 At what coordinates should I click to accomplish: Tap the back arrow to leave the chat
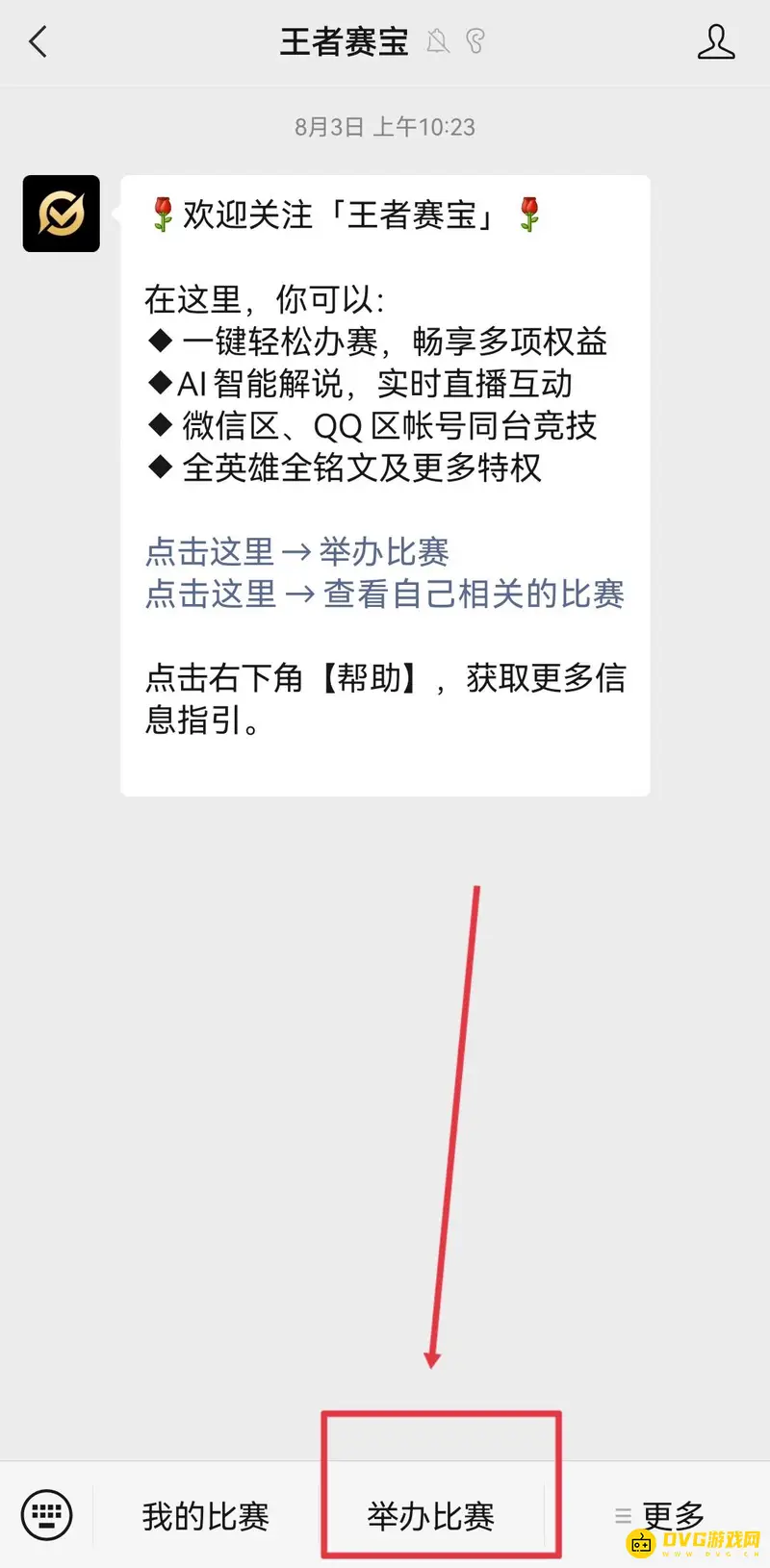pyautogui.click(x=38, y=42)
